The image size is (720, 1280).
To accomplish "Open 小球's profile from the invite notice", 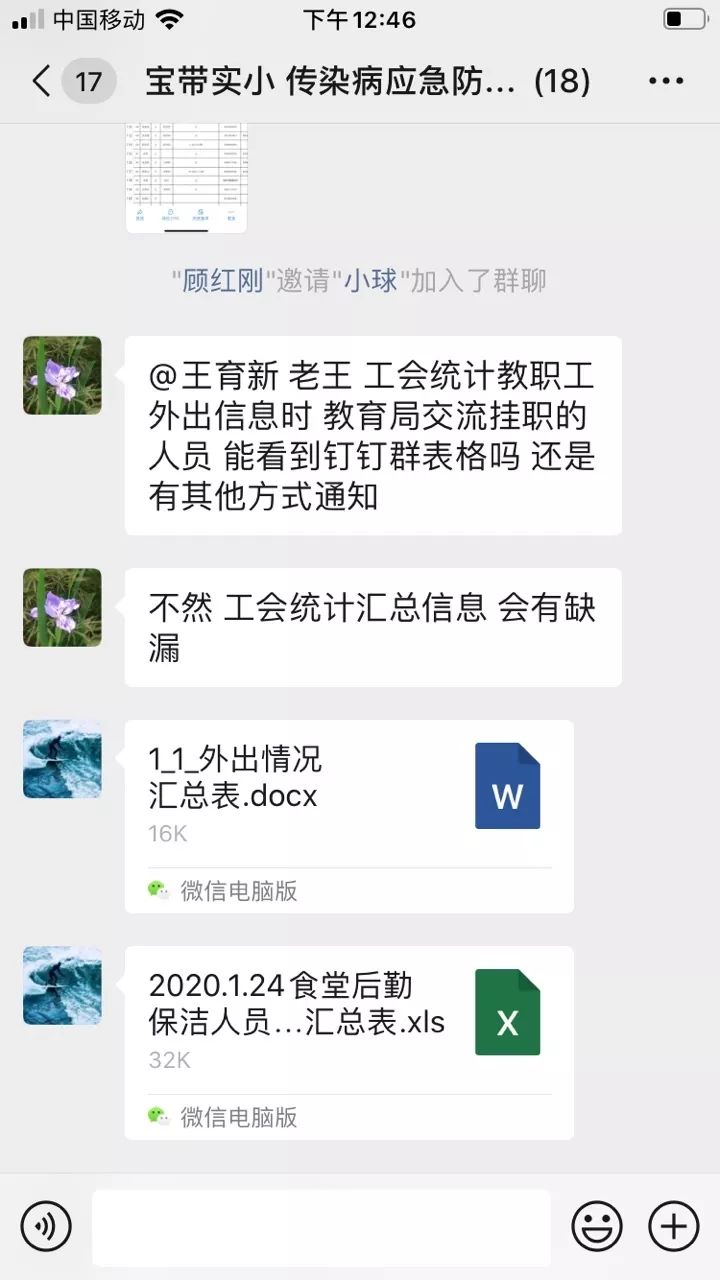I will click(371, 281).
